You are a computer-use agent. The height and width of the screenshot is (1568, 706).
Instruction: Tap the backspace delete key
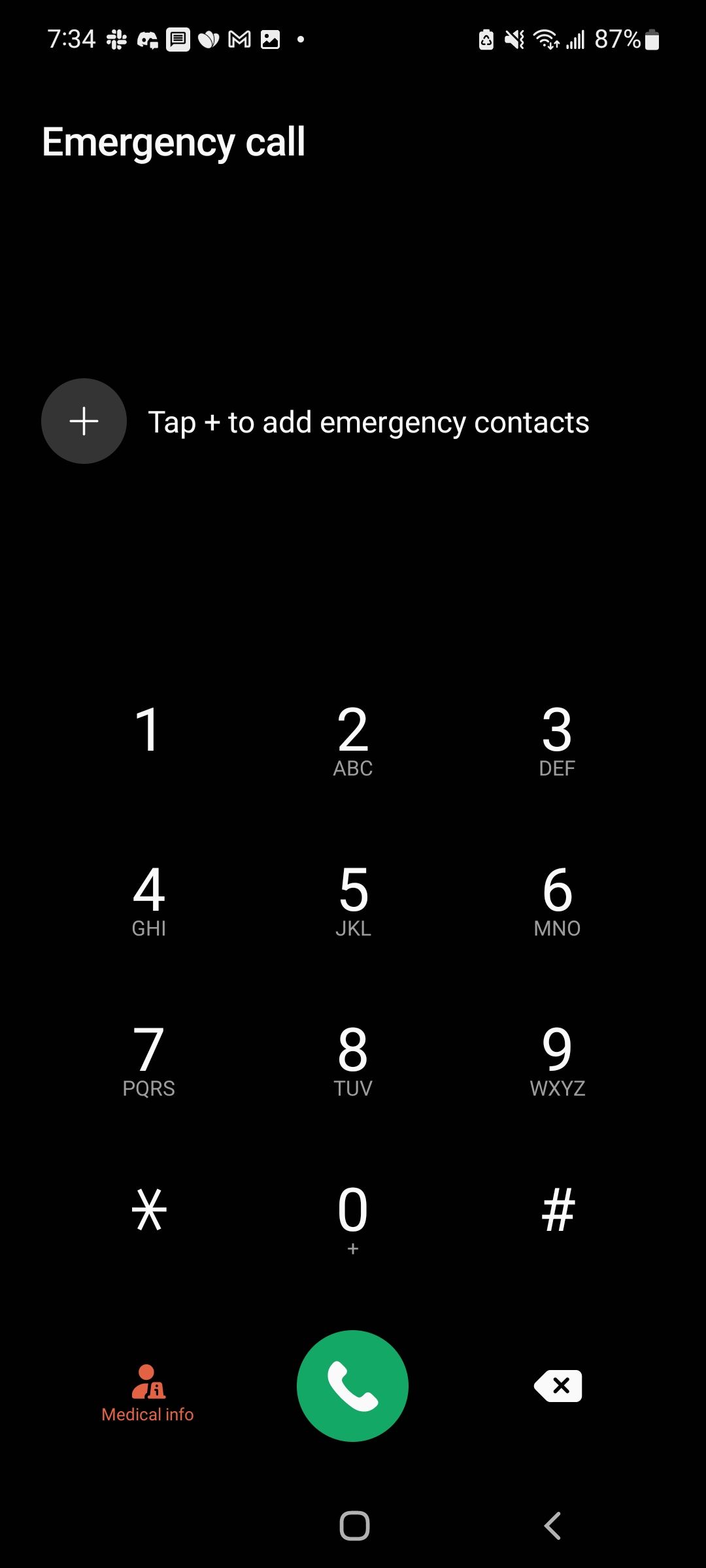tap(558, 1386)
